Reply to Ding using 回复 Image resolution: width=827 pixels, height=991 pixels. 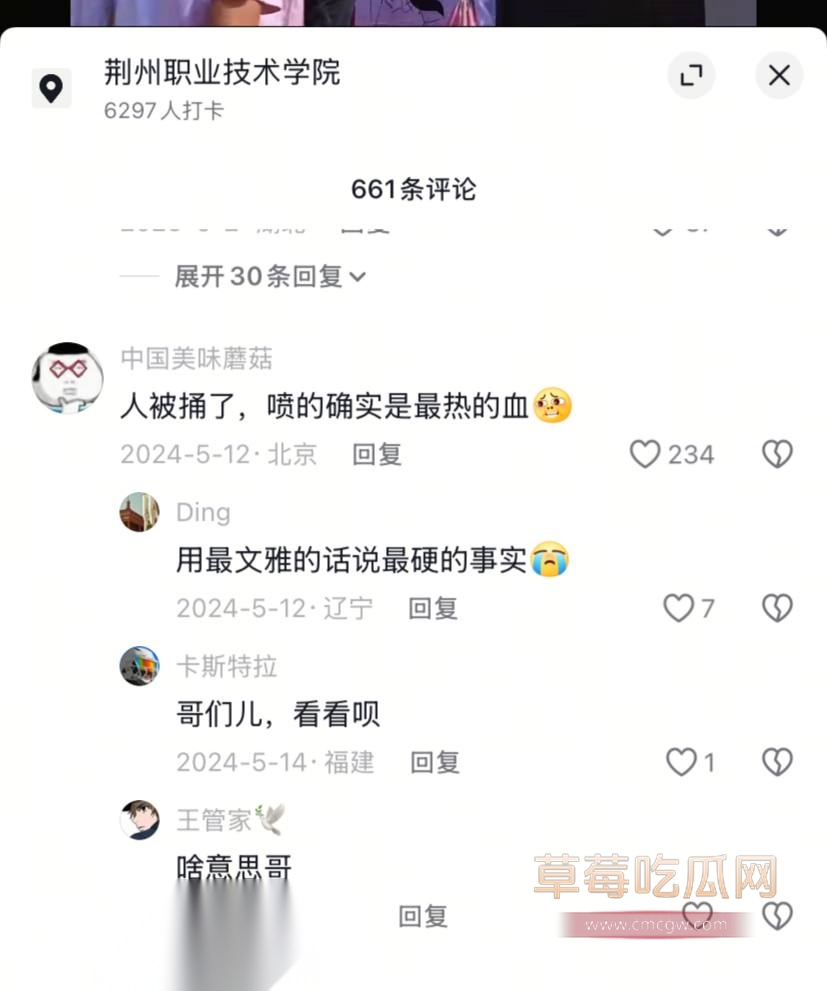pos(432,608)
